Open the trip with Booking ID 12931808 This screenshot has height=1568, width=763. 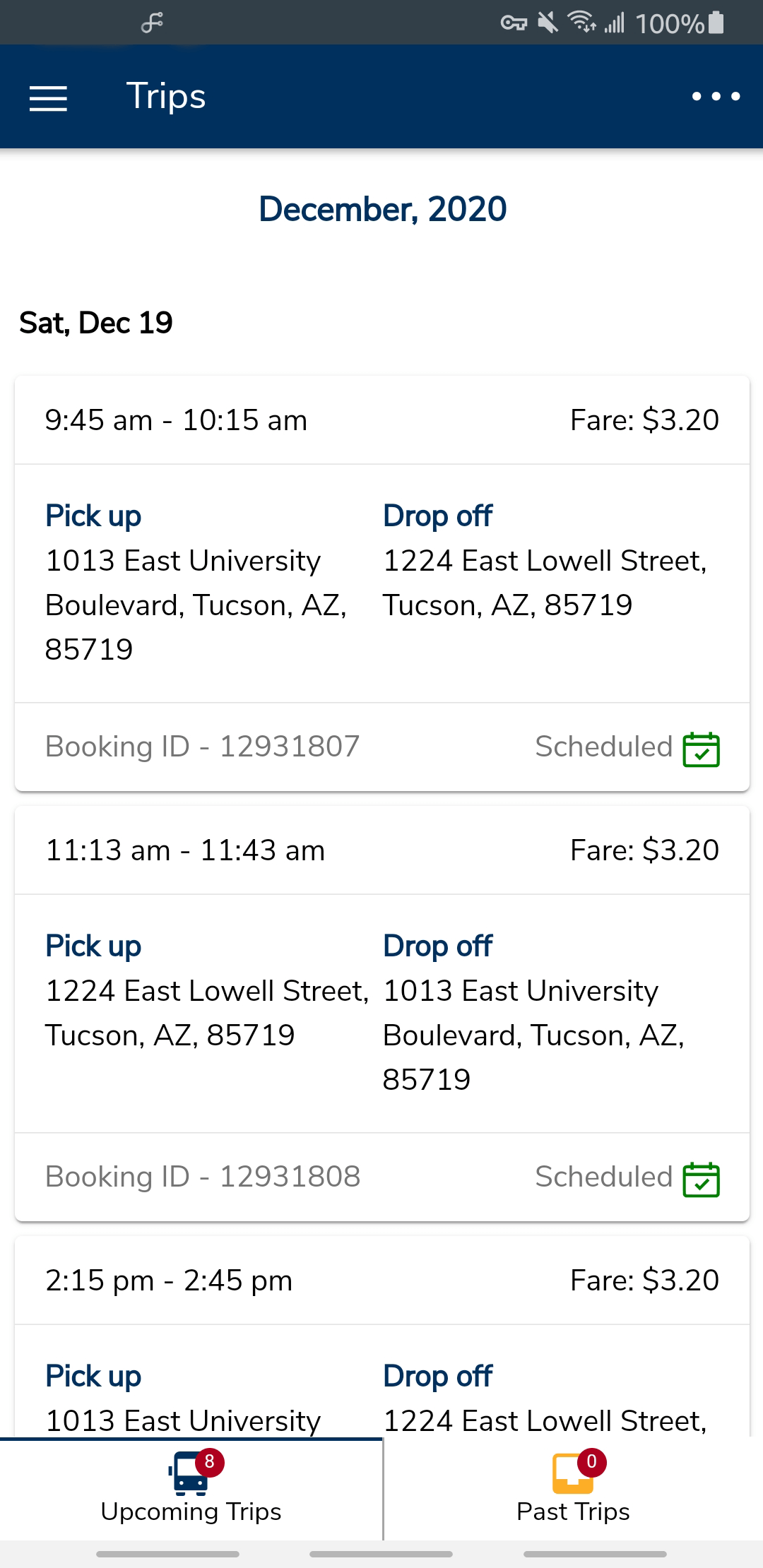381,1014
